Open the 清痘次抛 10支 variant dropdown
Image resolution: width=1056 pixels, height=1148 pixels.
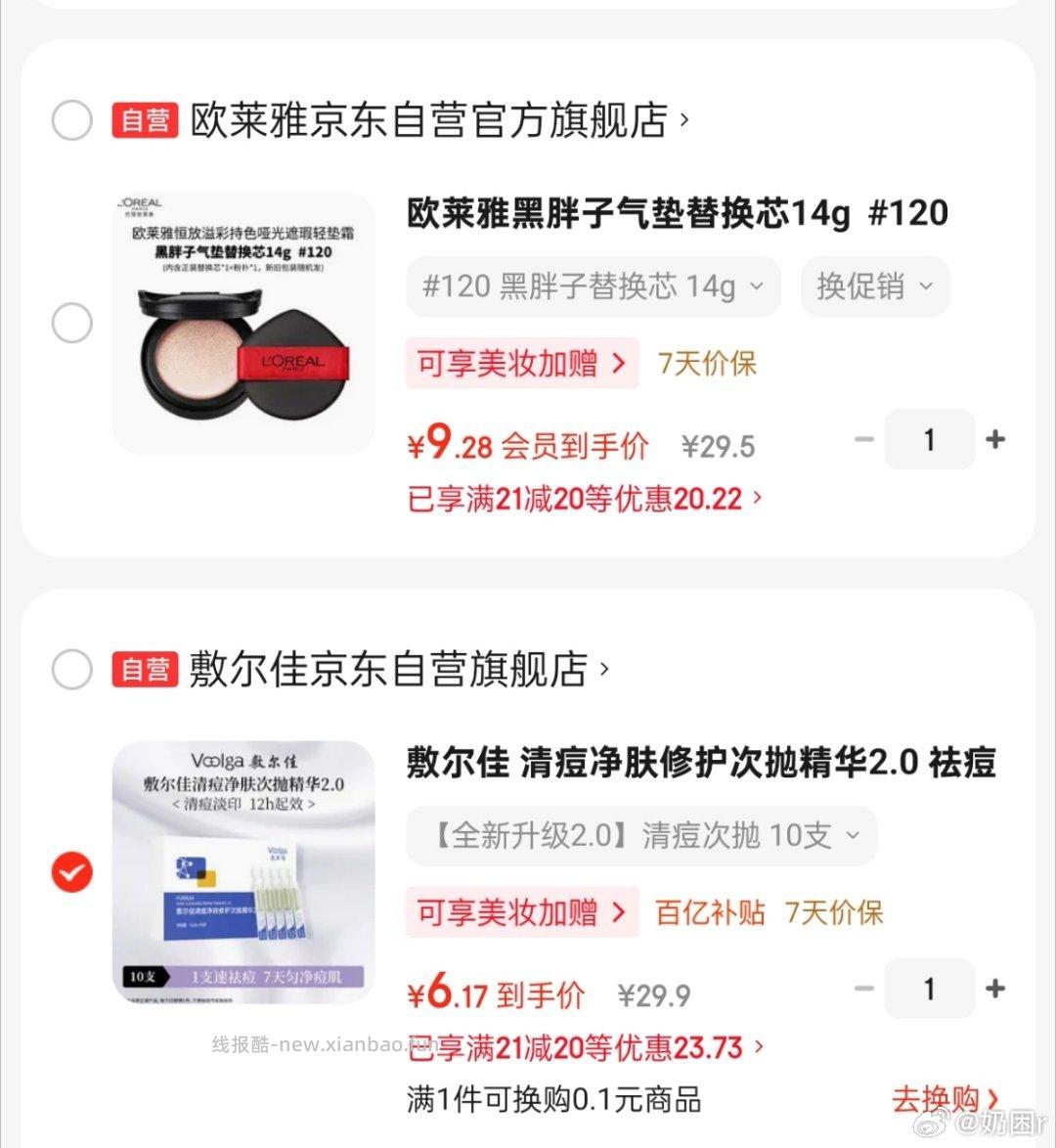640,835
